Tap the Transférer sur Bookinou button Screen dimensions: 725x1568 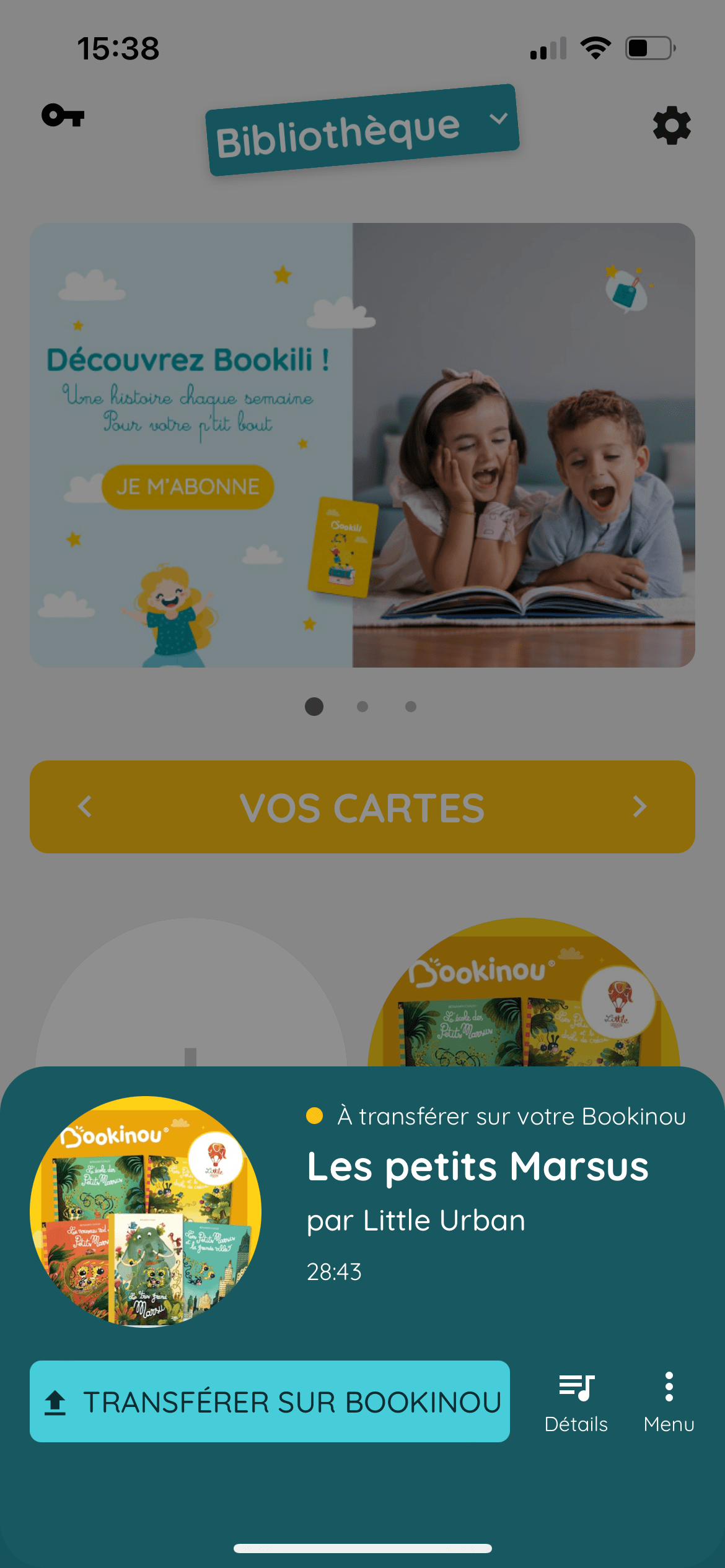click(270, 1401)
